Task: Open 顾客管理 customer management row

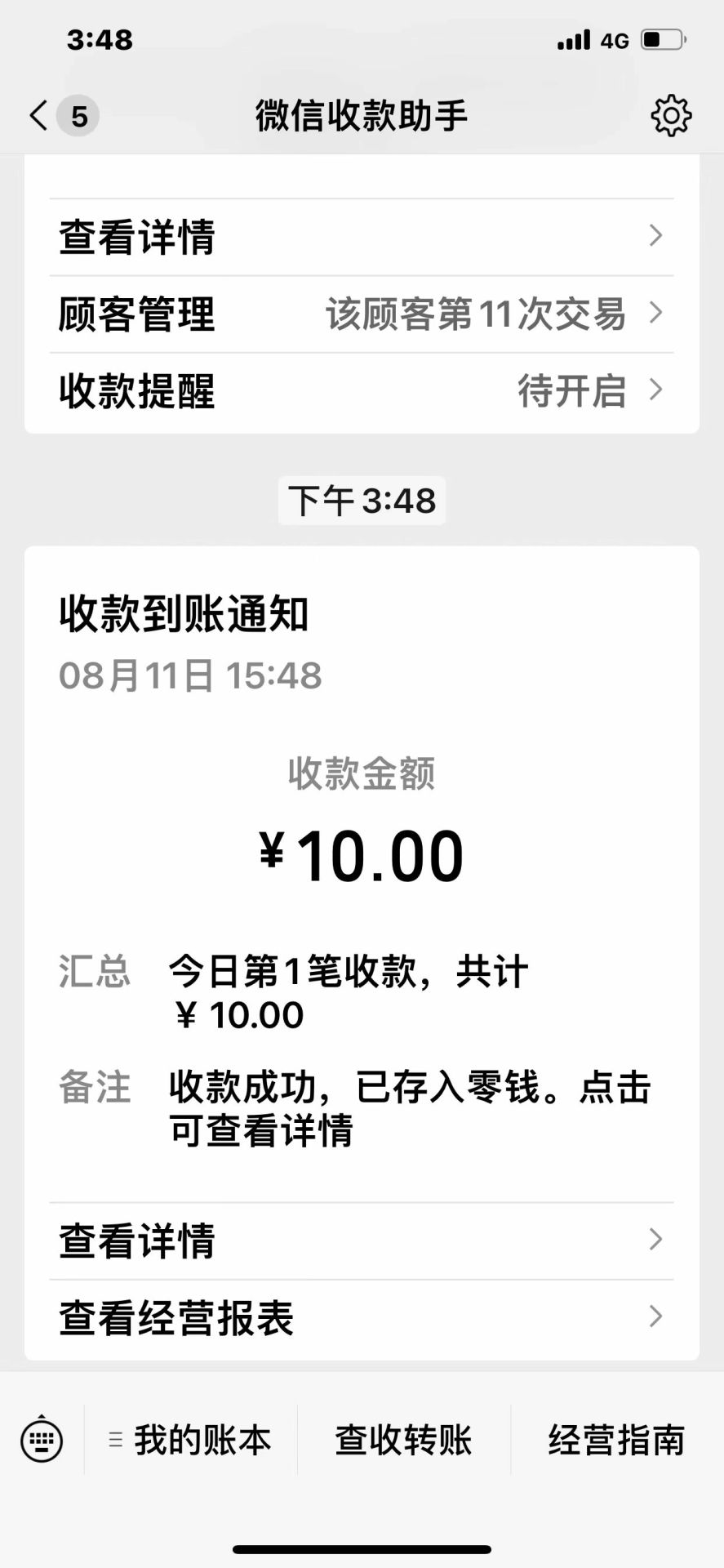Action: pyautogui.click(x=362, y=314)
